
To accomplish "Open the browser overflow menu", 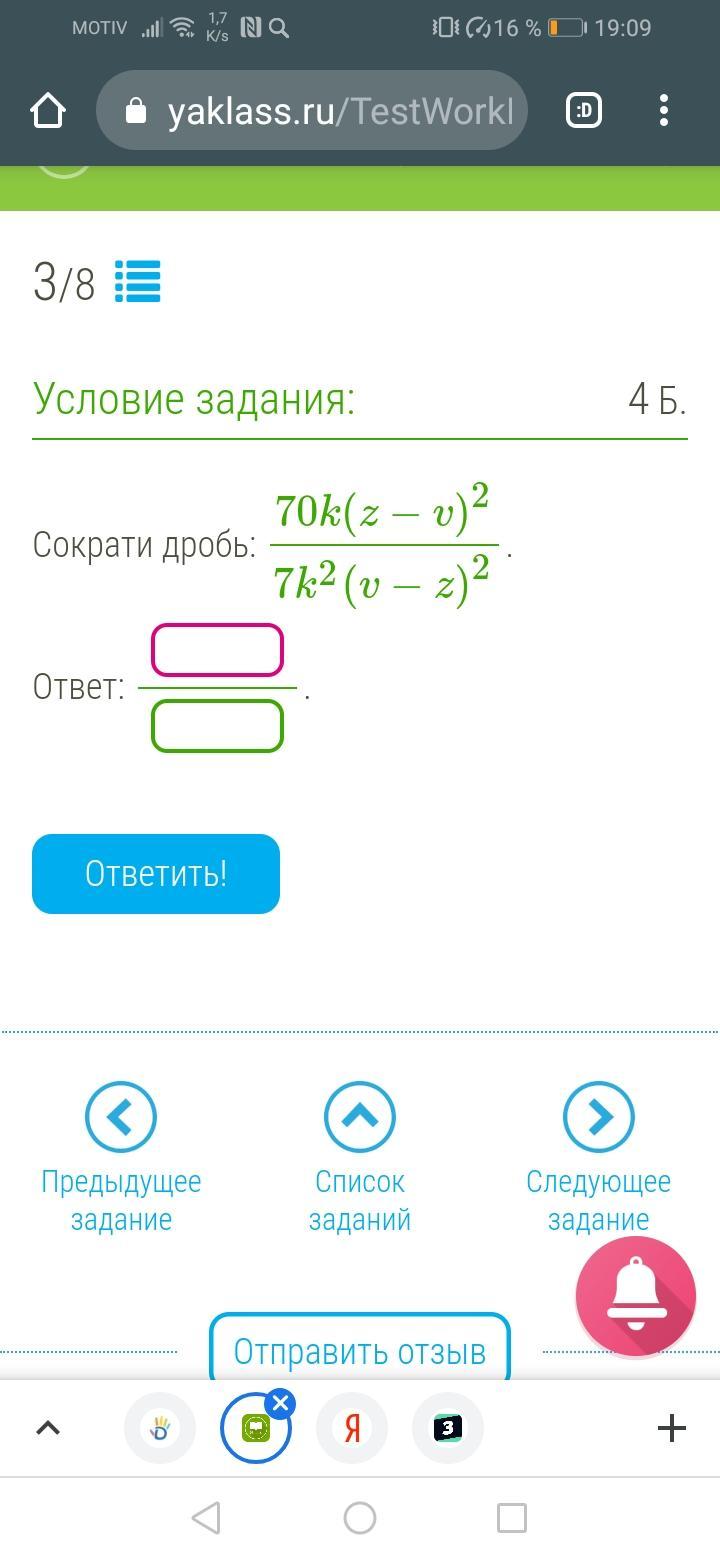I will point(664,110).
